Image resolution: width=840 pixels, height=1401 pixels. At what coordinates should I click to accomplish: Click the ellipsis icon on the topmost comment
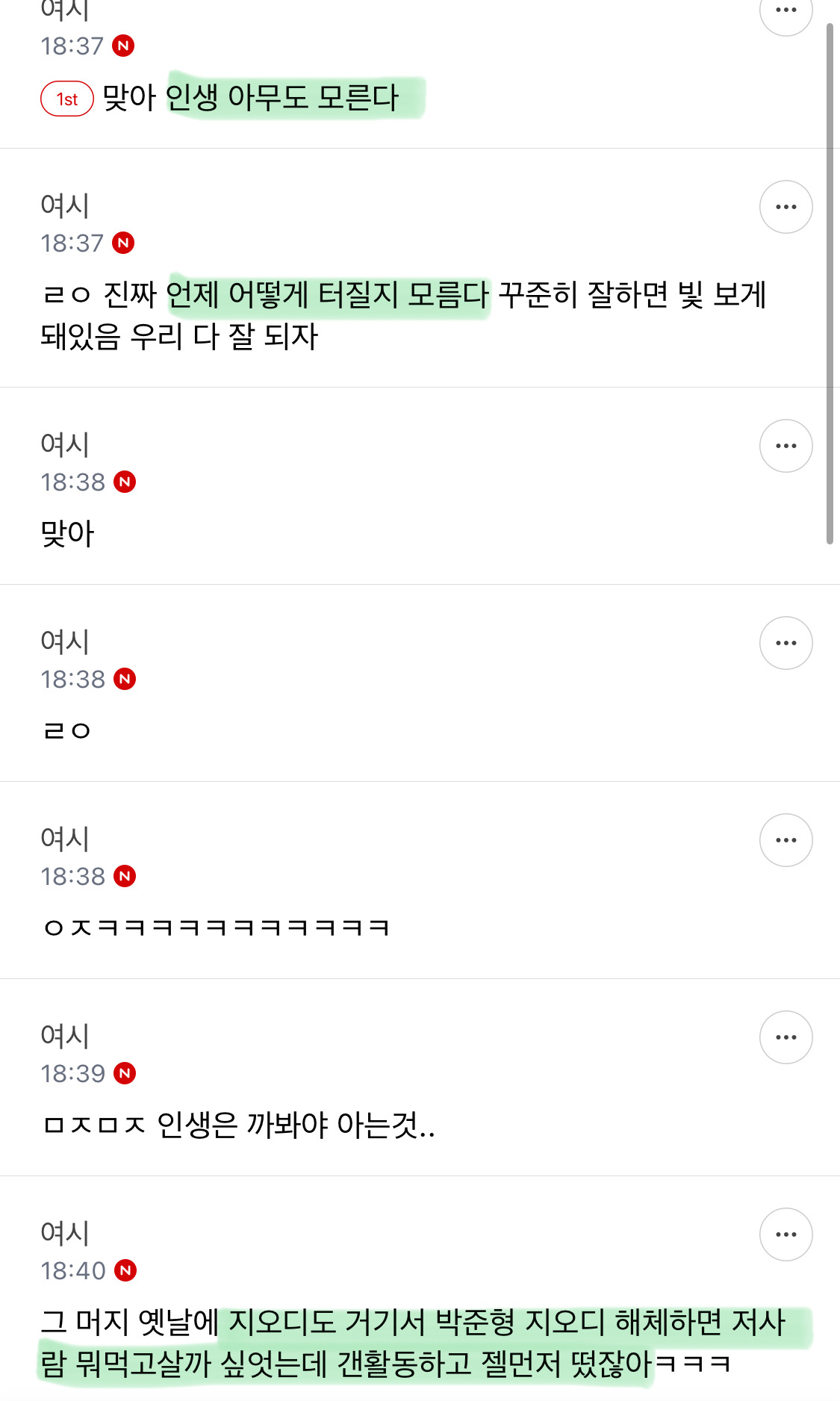785,9
